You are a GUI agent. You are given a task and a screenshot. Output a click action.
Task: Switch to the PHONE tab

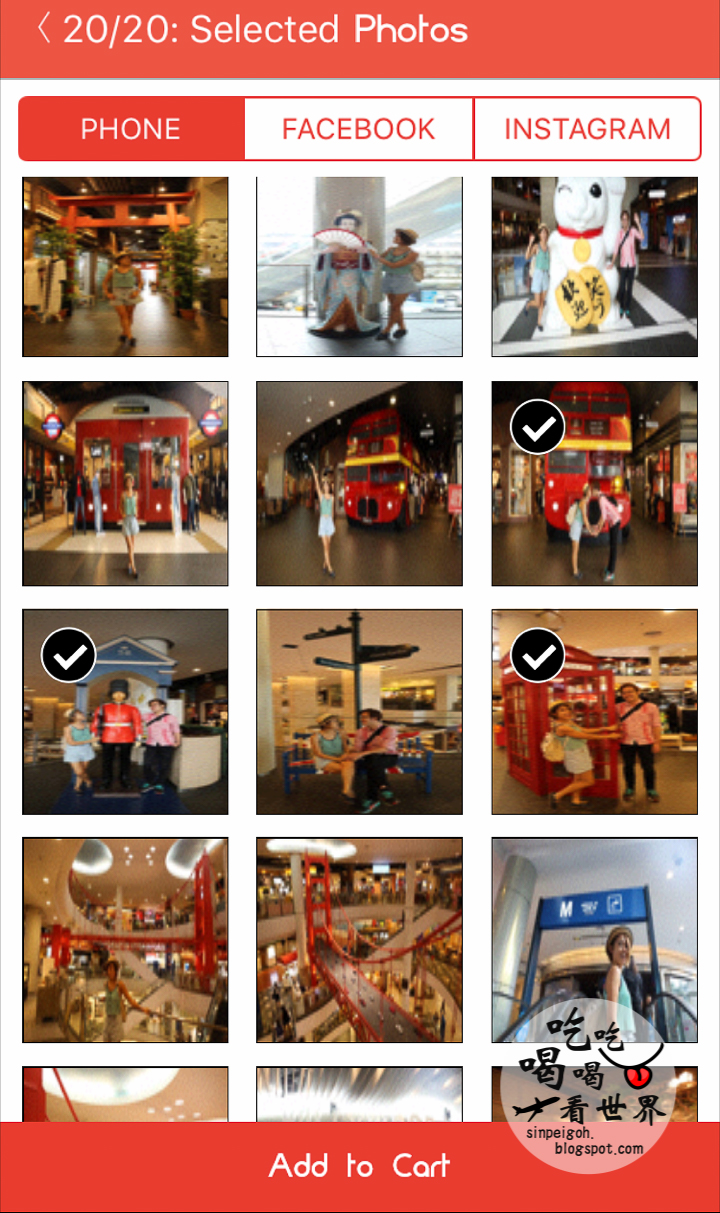point(131,129)
